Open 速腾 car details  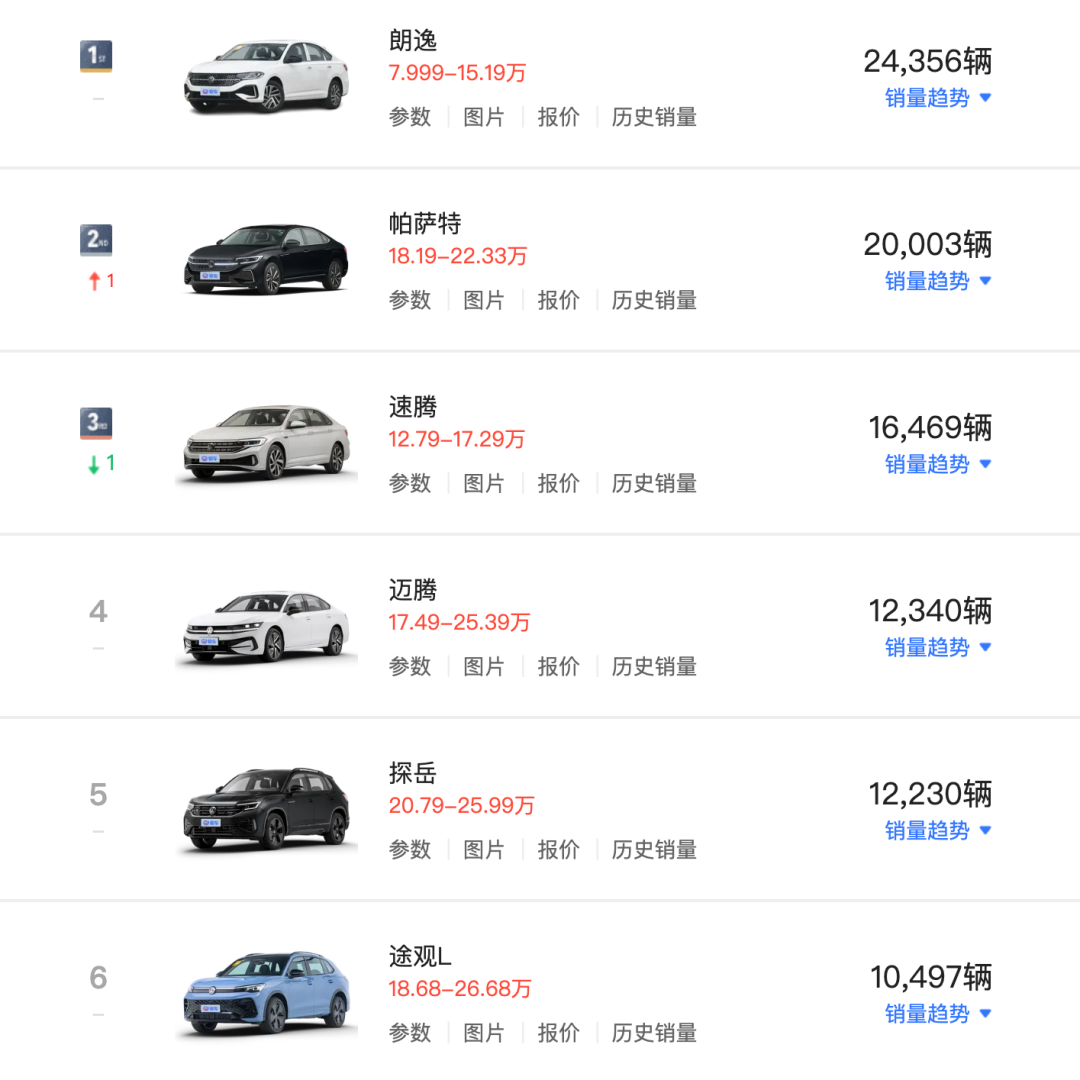[x=413, y=407]
